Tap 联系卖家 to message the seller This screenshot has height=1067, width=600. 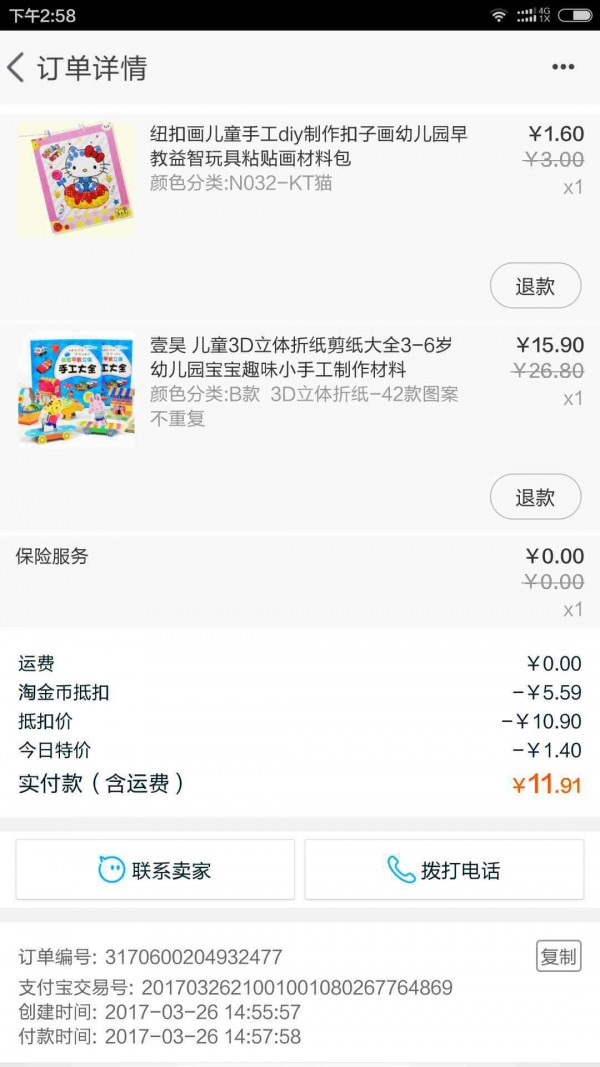coord(155,870)
